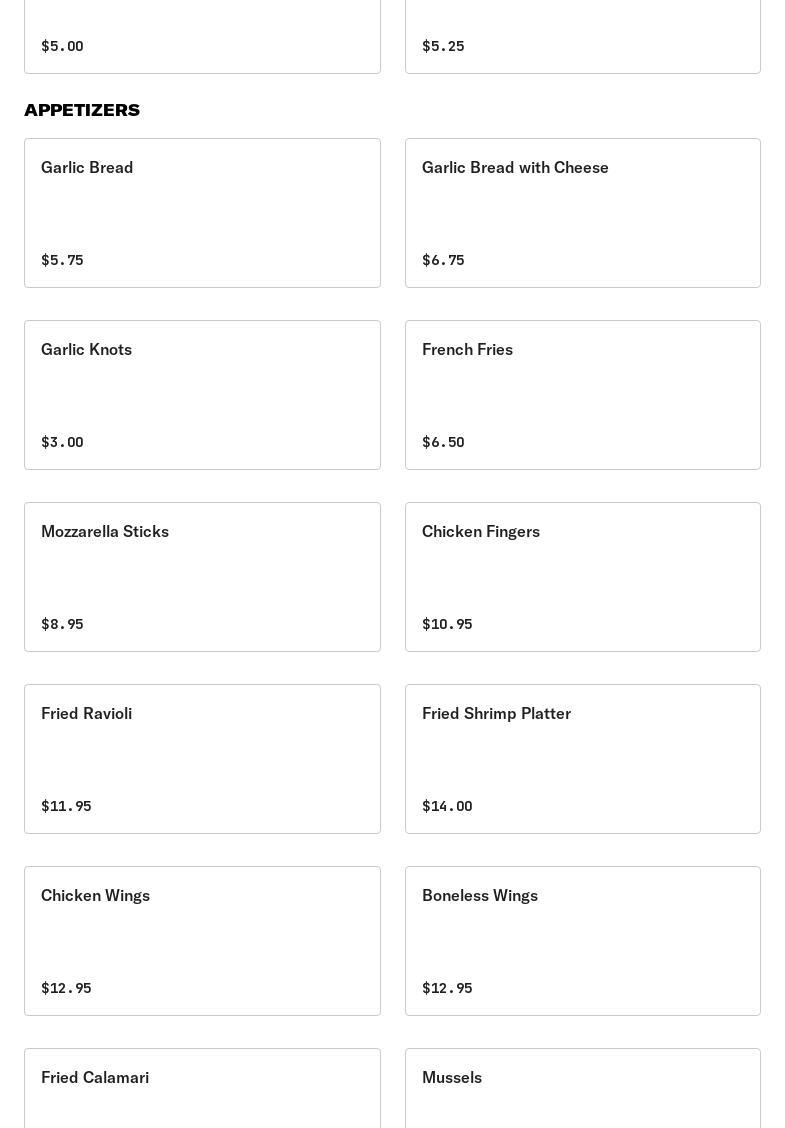This screenshot has height=1128, width=785.
Task: Select Garlic Bread with Cheese
Action: [582, 213]
